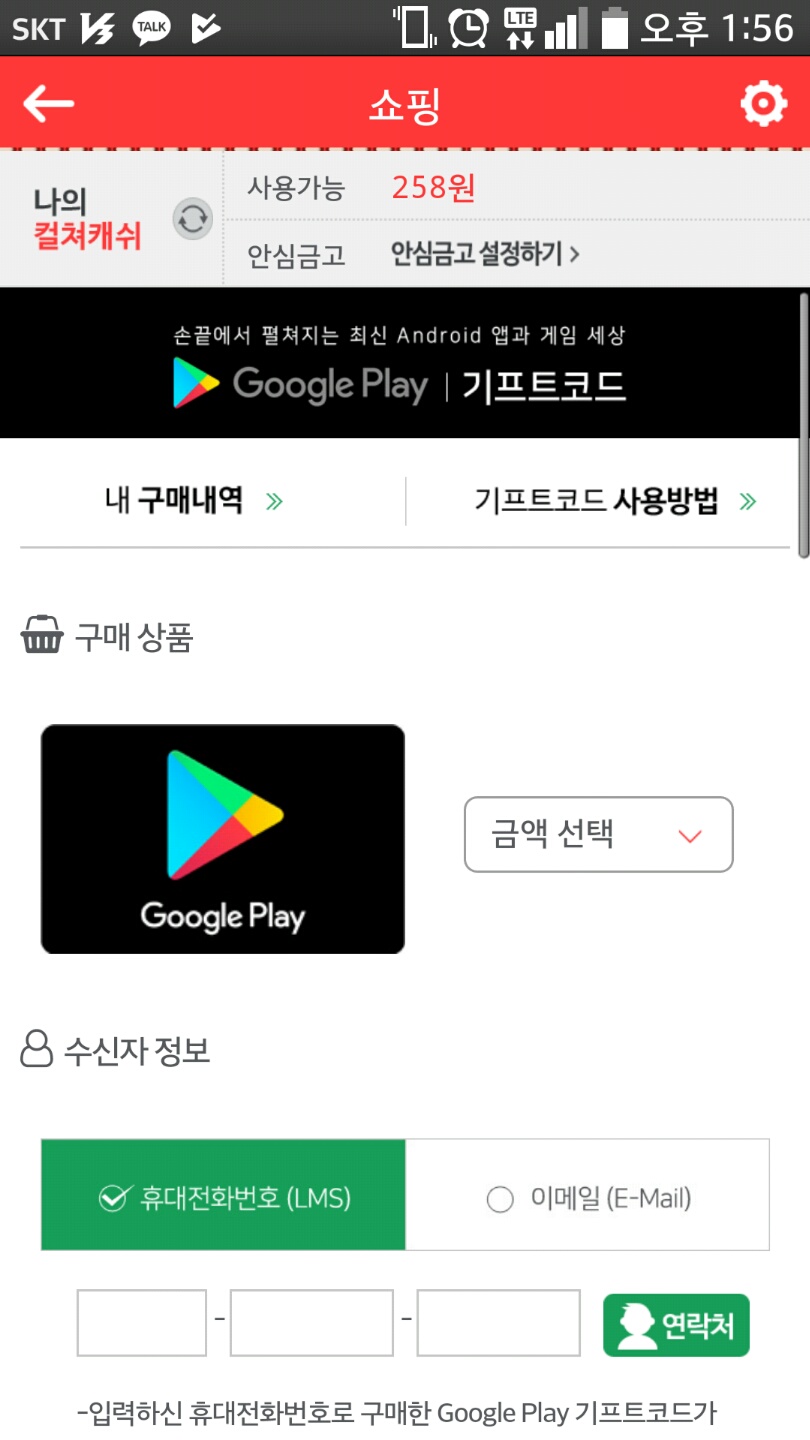
Task: Refresh my Culture Cash balance
Action: [x=193, y=219]
